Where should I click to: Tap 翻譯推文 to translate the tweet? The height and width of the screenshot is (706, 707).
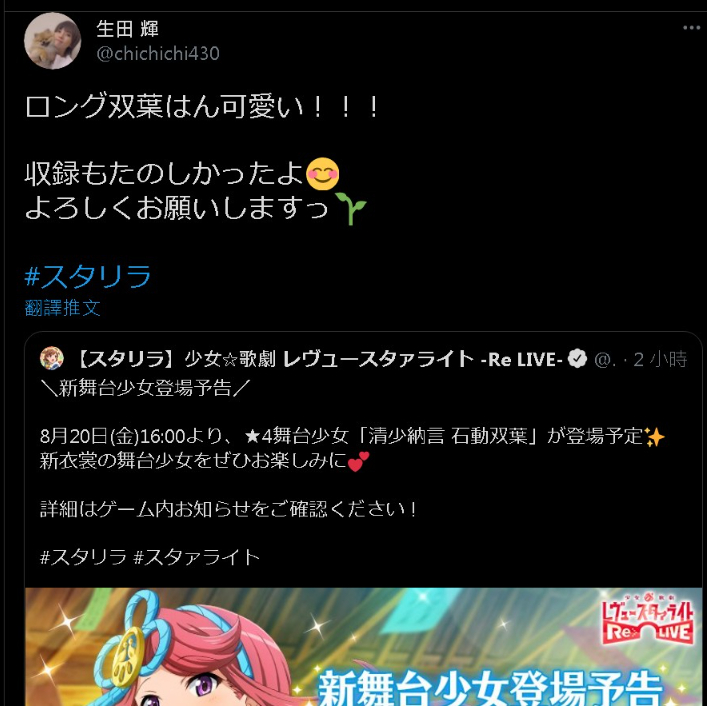[63, 308]
